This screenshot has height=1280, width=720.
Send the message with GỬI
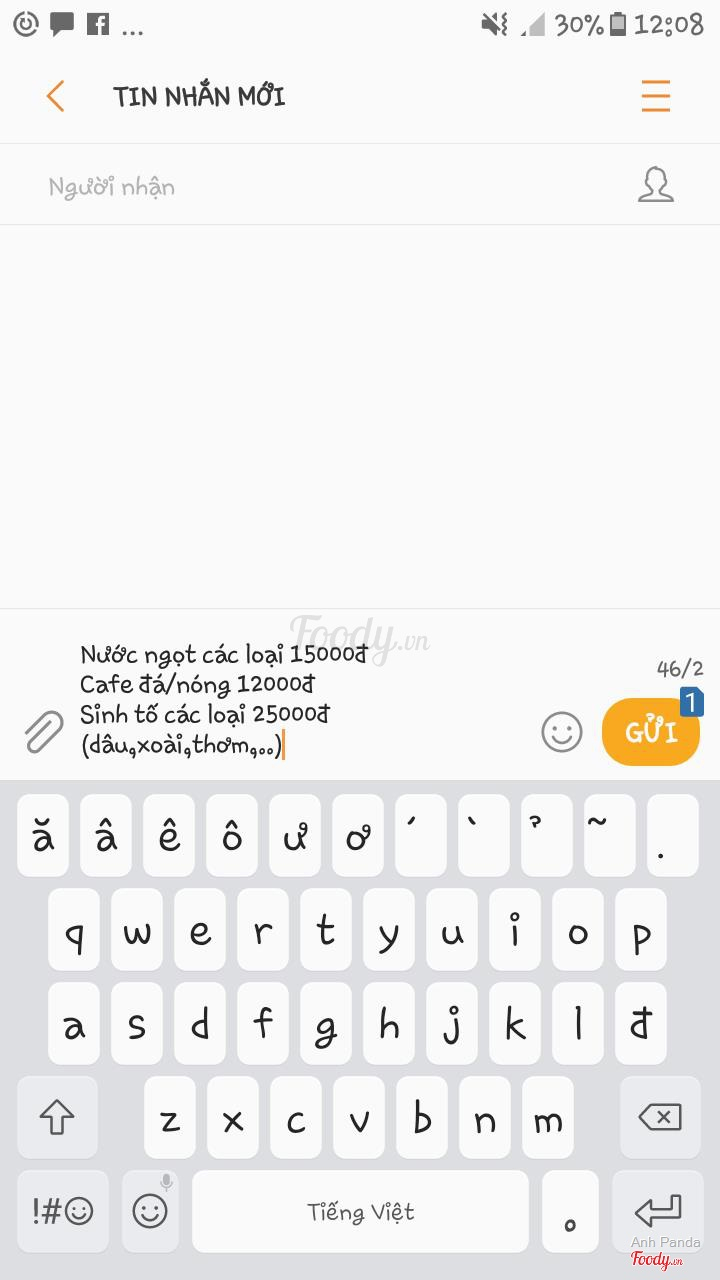(x=651, y=732)
